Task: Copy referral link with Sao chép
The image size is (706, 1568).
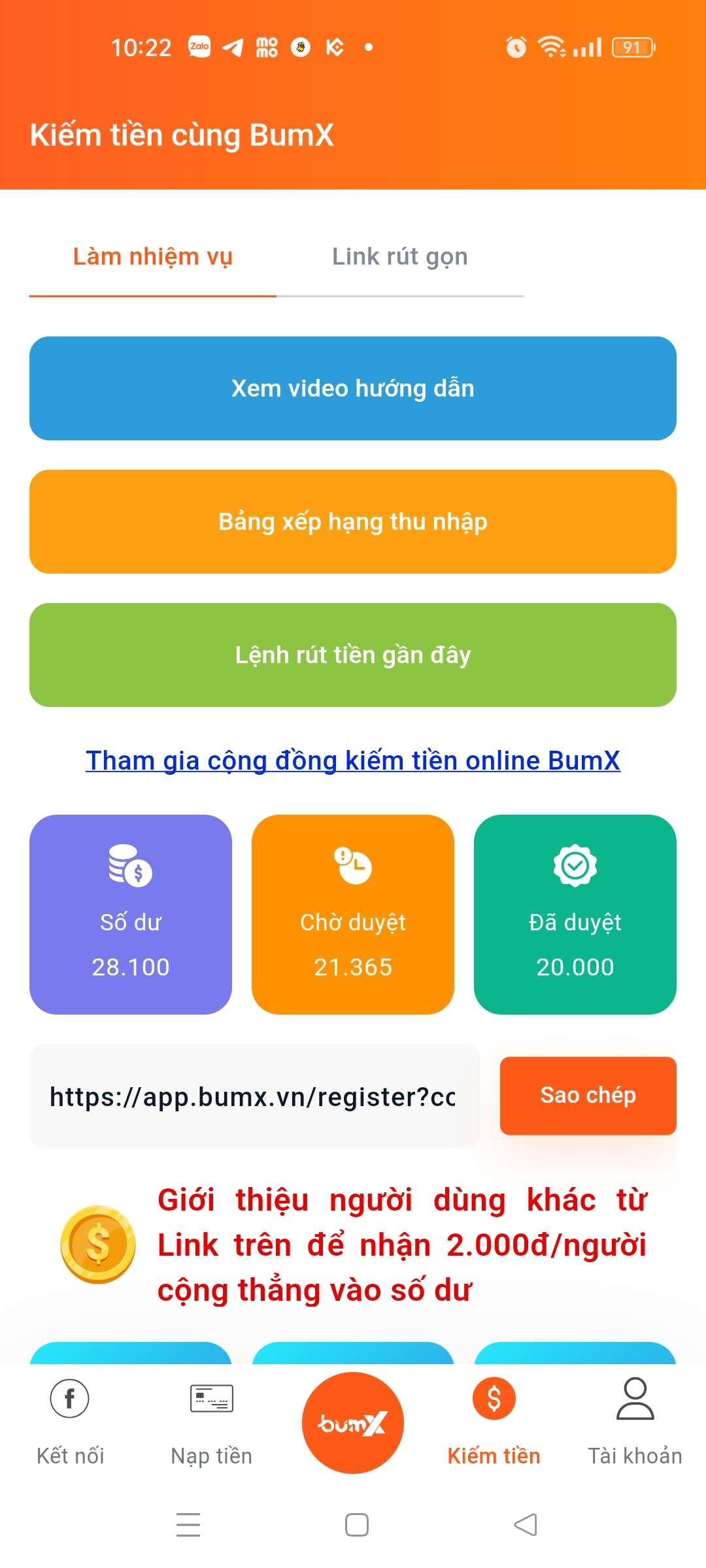Action: [x=588, y=1096]
